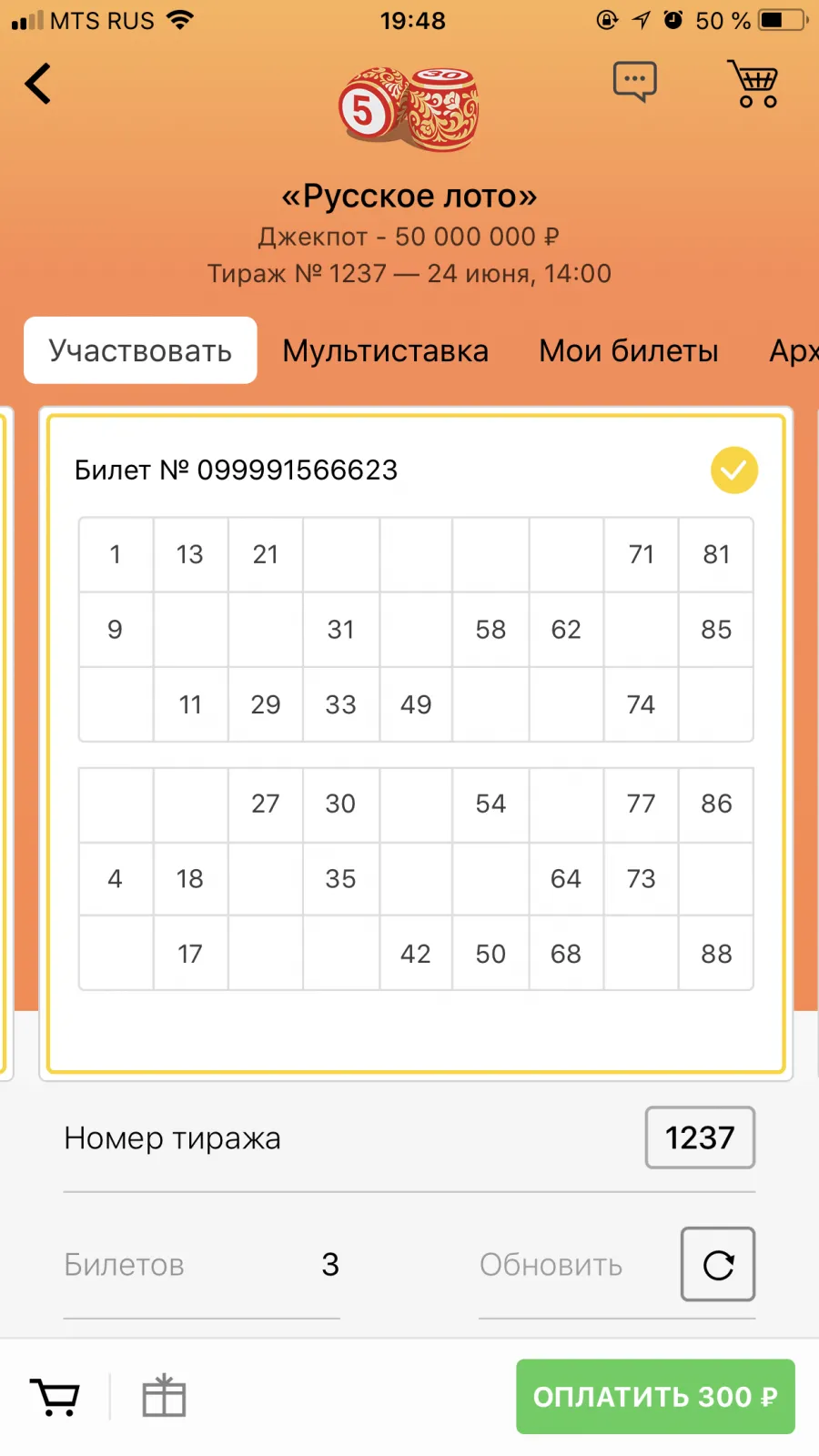
Task: Tap the bottom cart icon
Action: pyautogui.click(x=55, y=1397)
